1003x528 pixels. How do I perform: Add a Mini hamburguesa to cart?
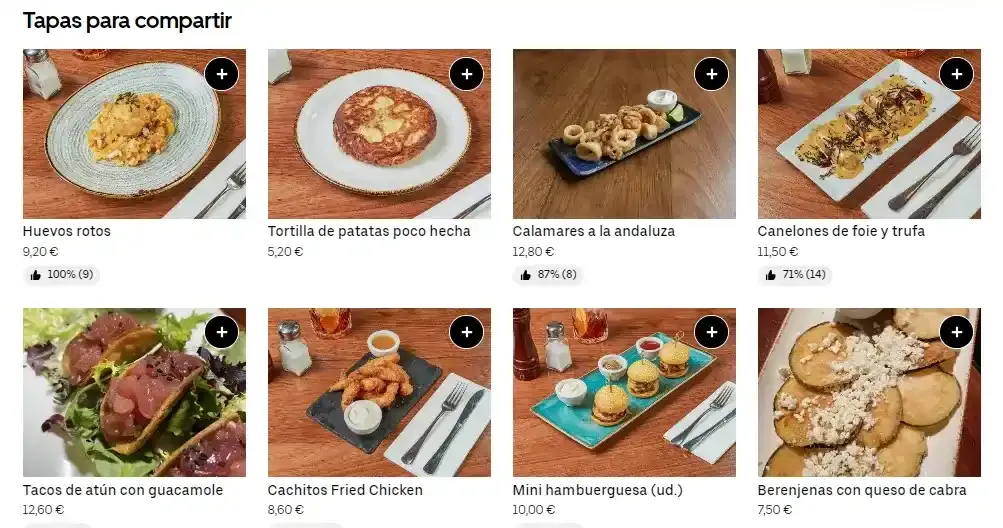[712, 332]
